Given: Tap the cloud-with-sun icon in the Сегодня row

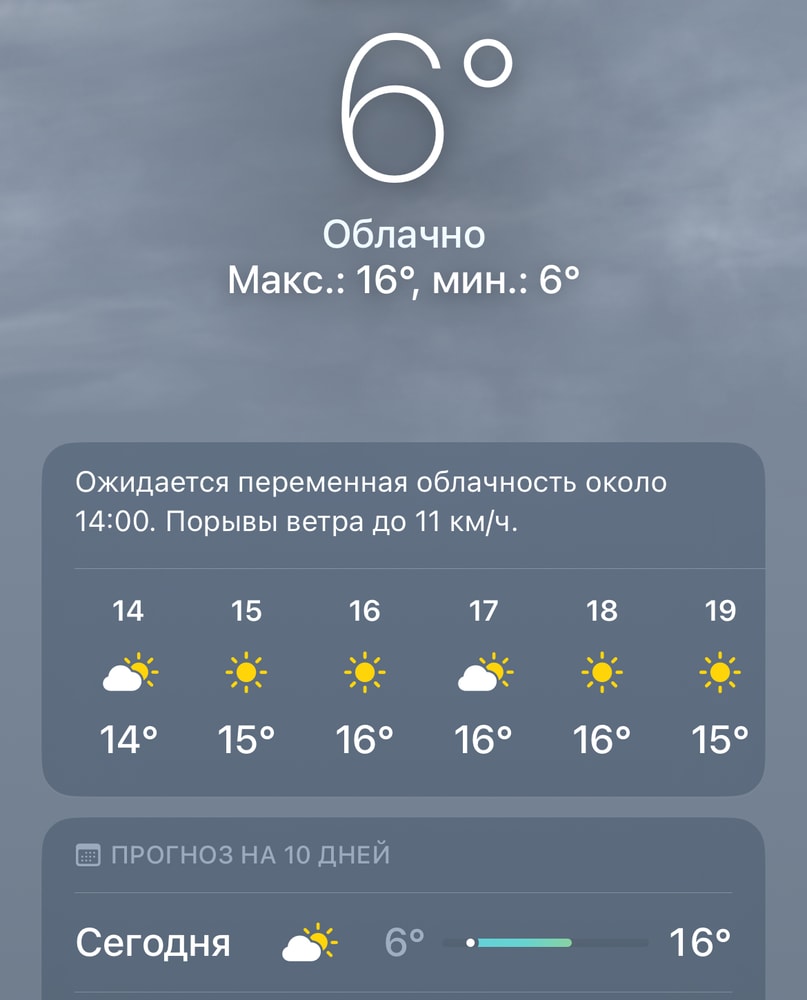Looking at the screenshot, I should [310, 940].
